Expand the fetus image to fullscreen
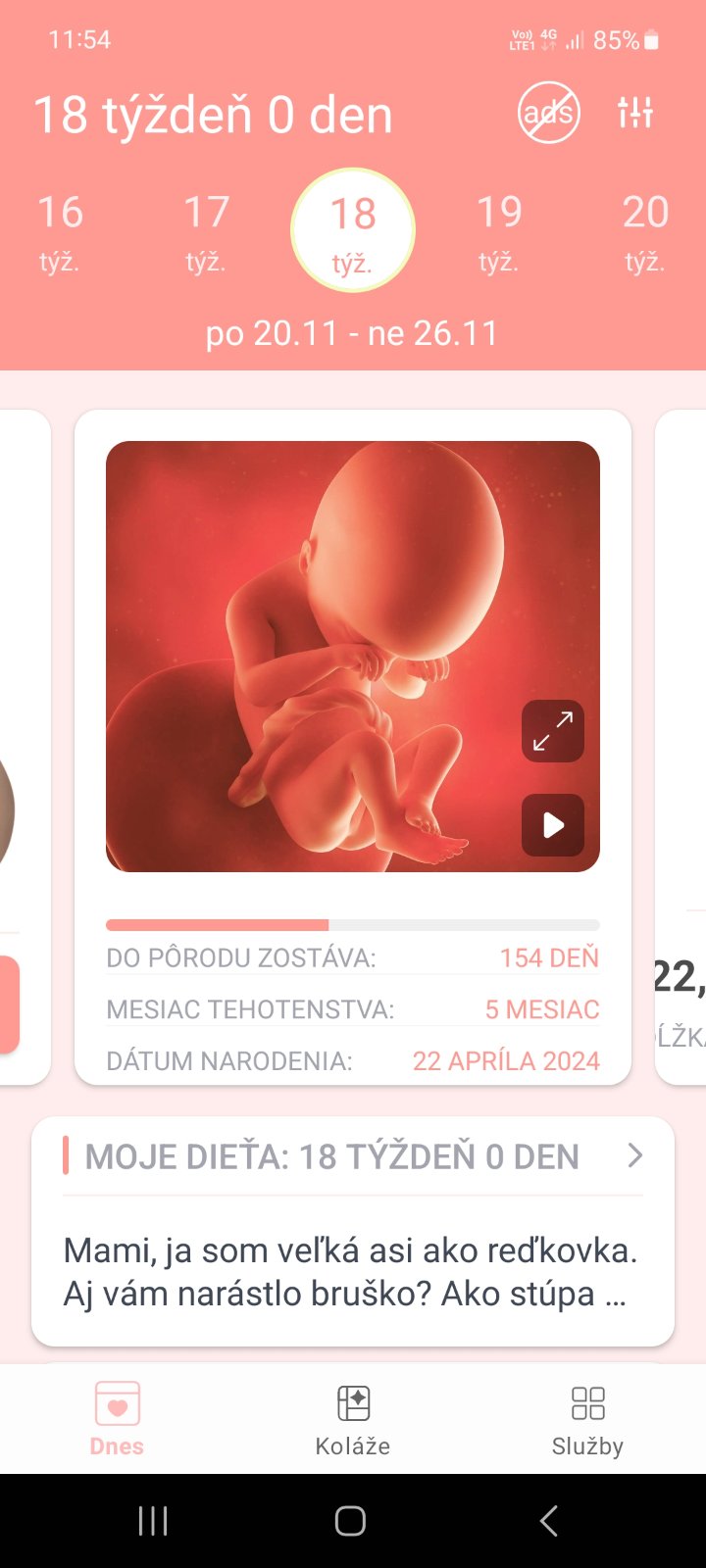 click(x=553, y=731)
